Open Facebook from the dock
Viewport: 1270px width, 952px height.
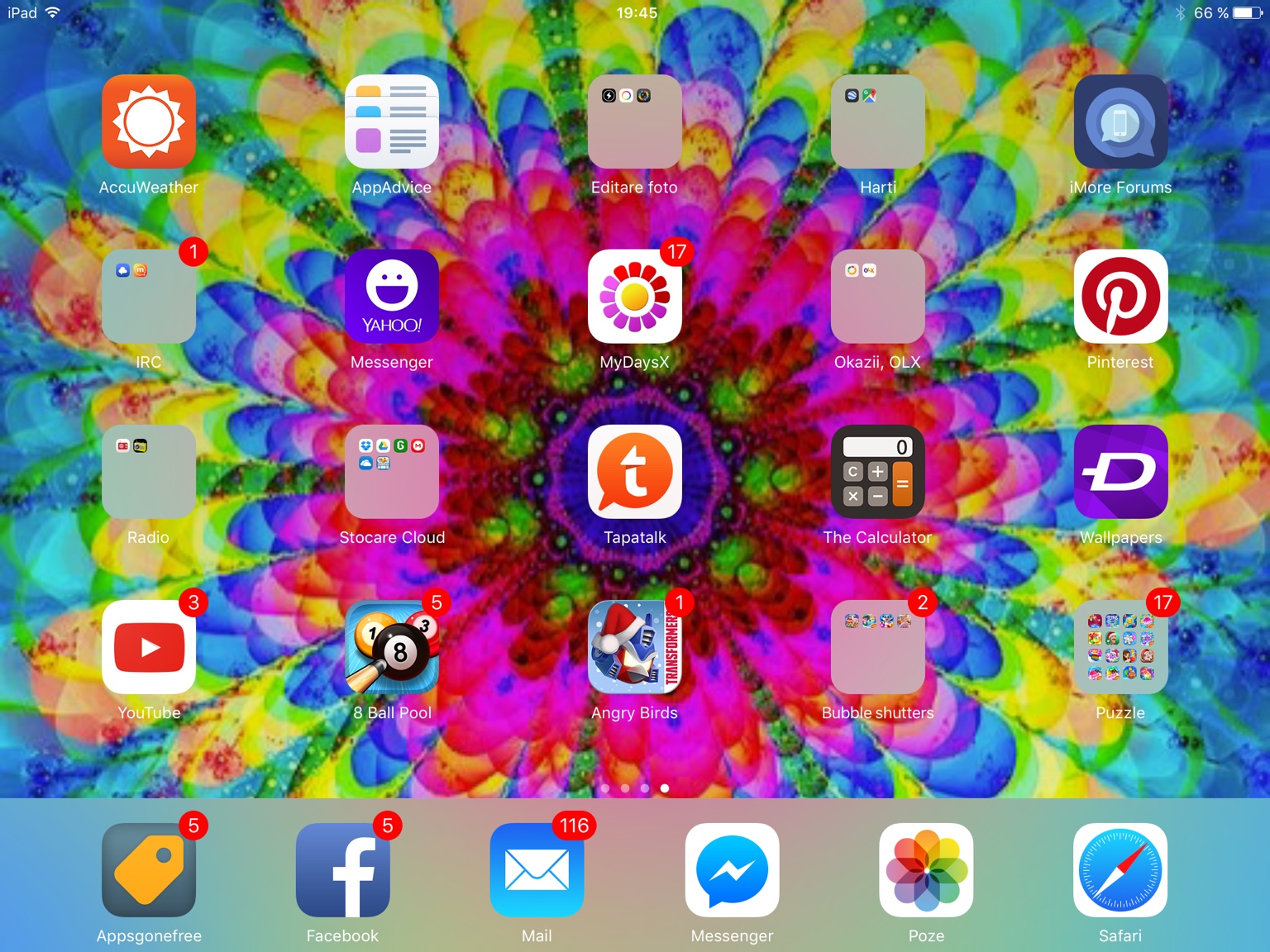click(x=342, y=870)
